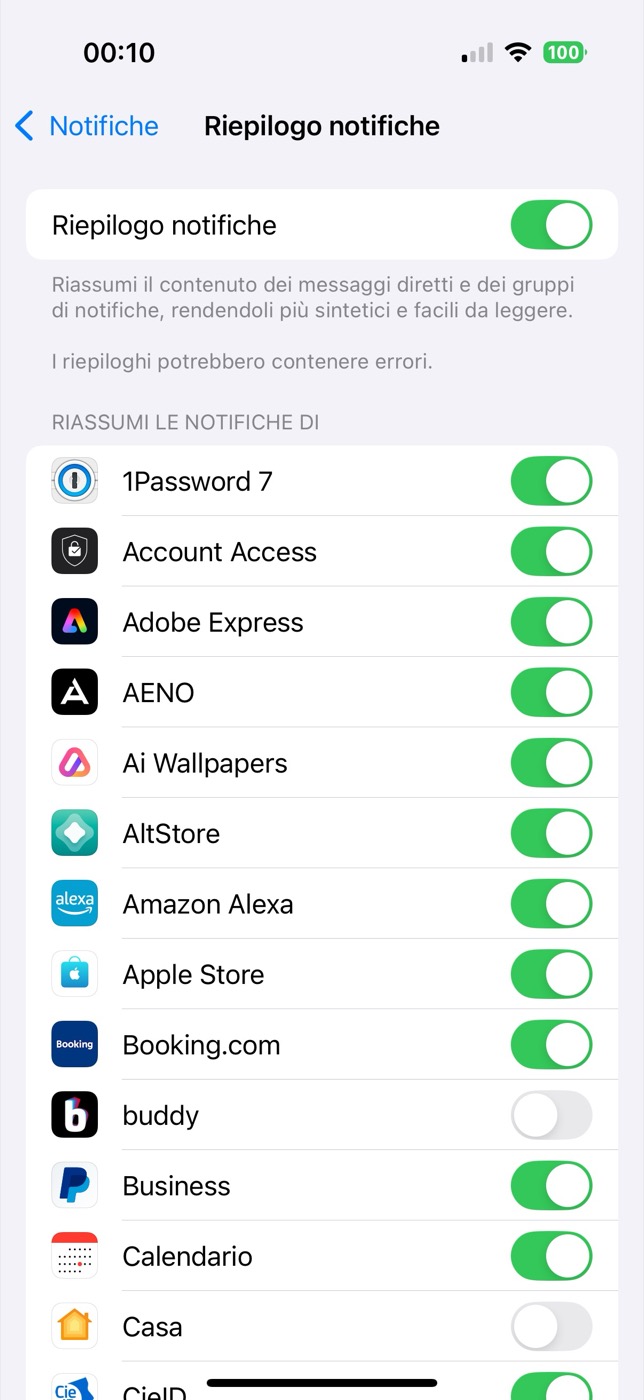Disable summaries for 1Password 7

tap(551, 481)
